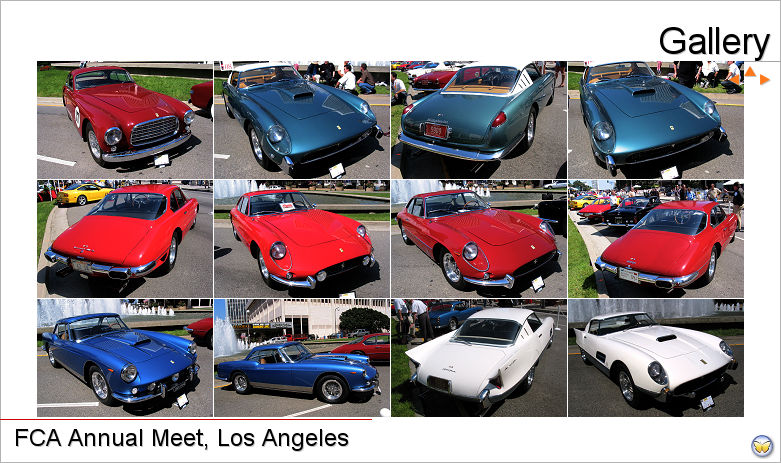This screenshot has width=781, height=463.
Task: Open the white car front view photo
Action: [655, 357]
